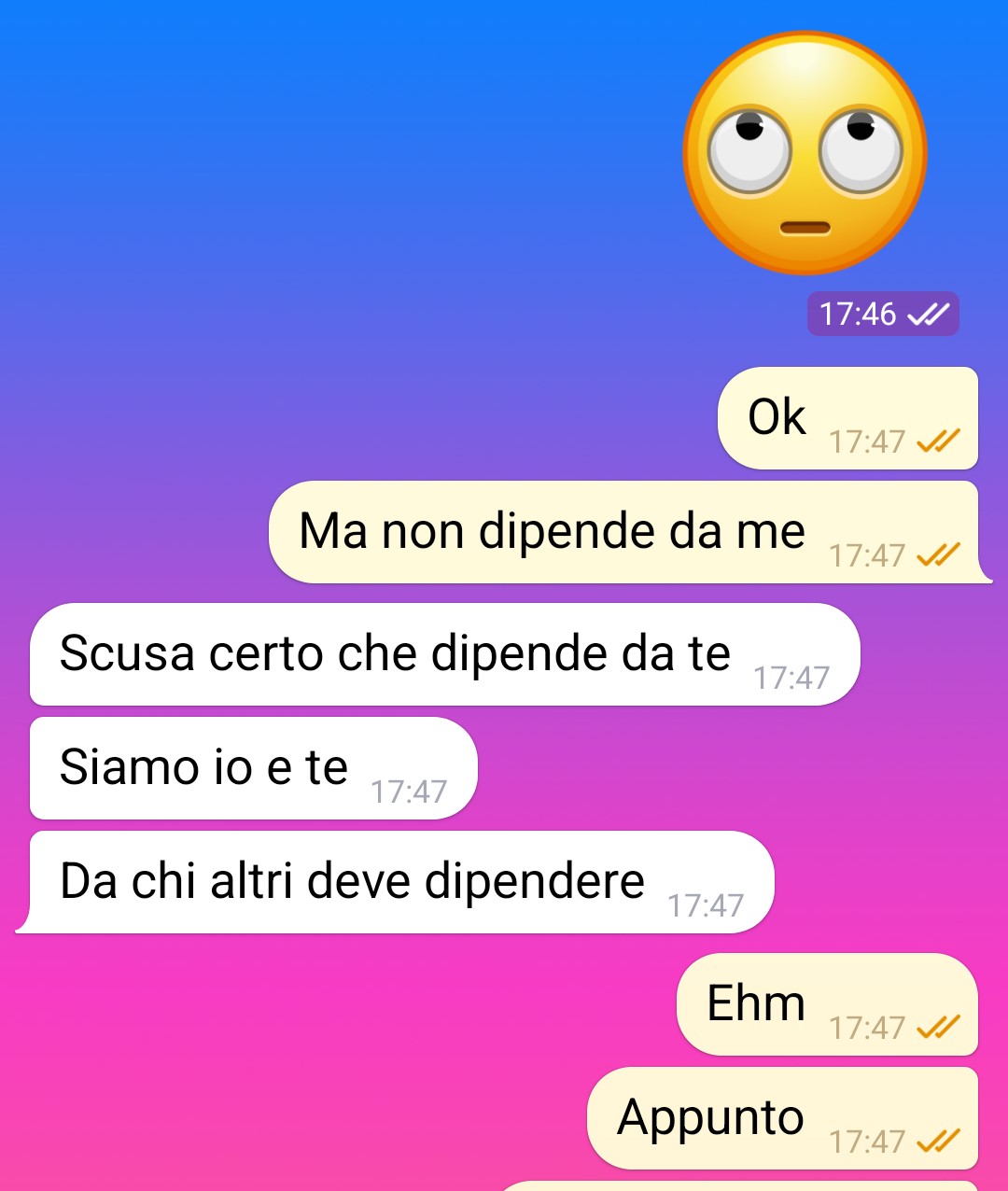The width and height of the screenshot is (1008, 1191).
Task: Open options for "Scusa certo che dipende da te"
Action: 443,654
